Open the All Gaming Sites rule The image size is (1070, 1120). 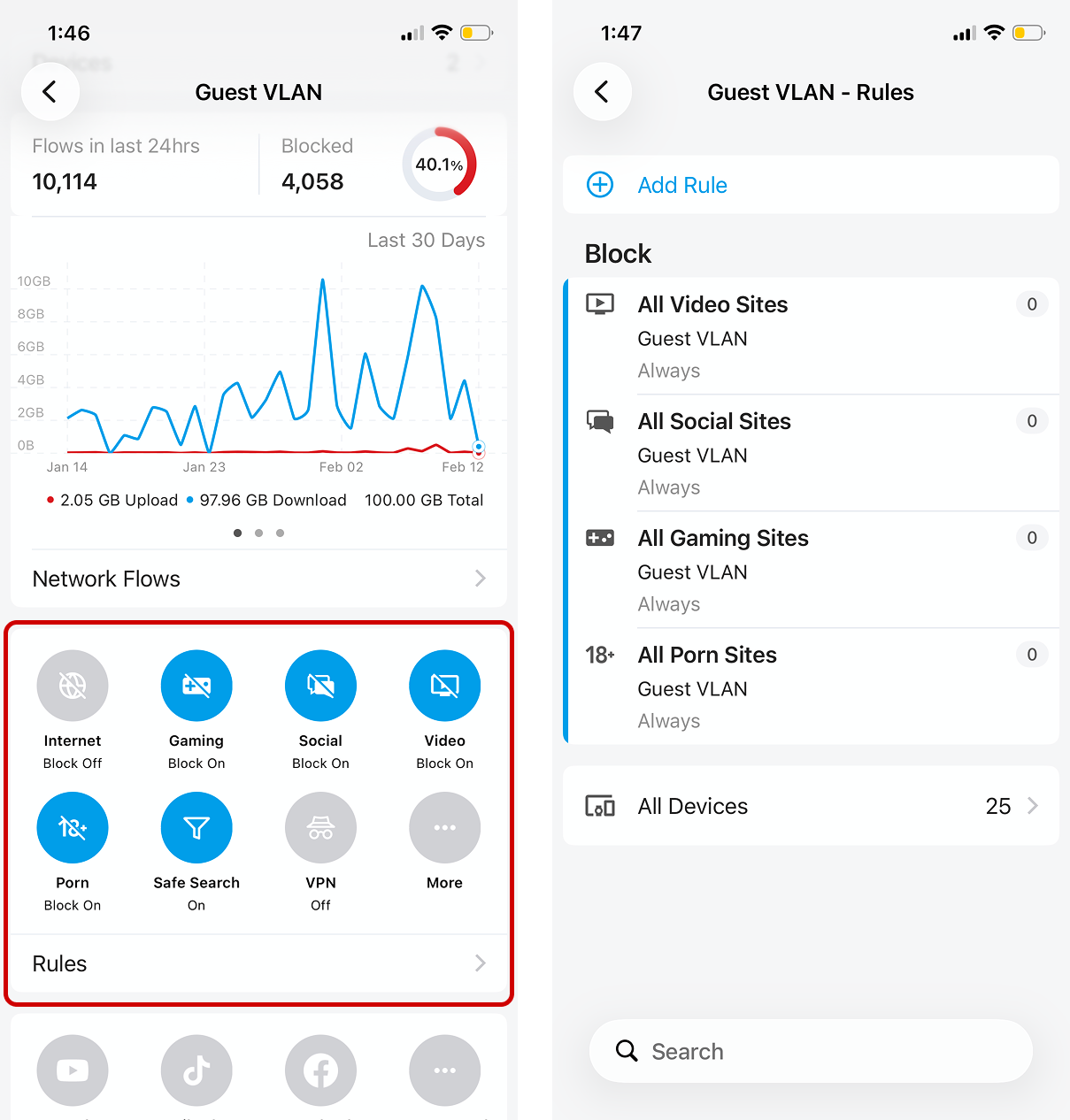click(811, 570)
